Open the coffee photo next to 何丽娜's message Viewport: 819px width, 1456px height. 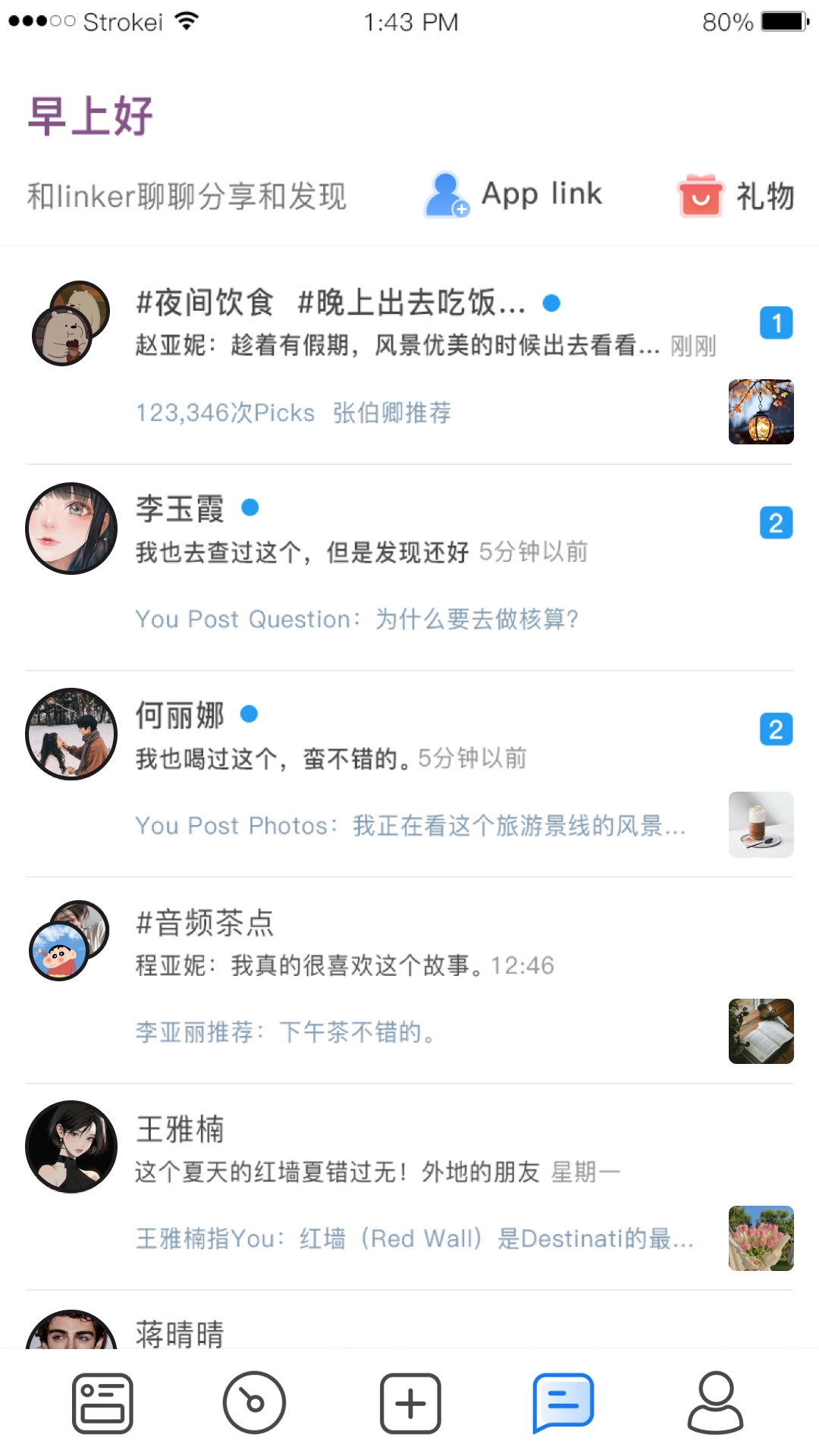tap(761, 824)
